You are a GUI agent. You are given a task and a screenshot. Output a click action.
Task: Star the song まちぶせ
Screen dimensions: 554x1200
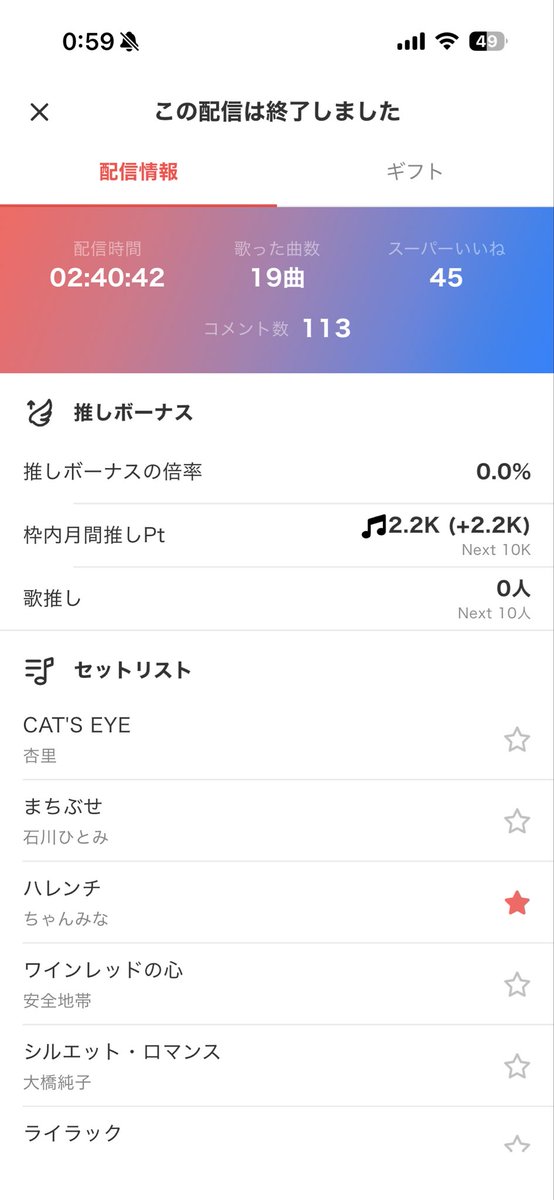[x=516, y=822]
